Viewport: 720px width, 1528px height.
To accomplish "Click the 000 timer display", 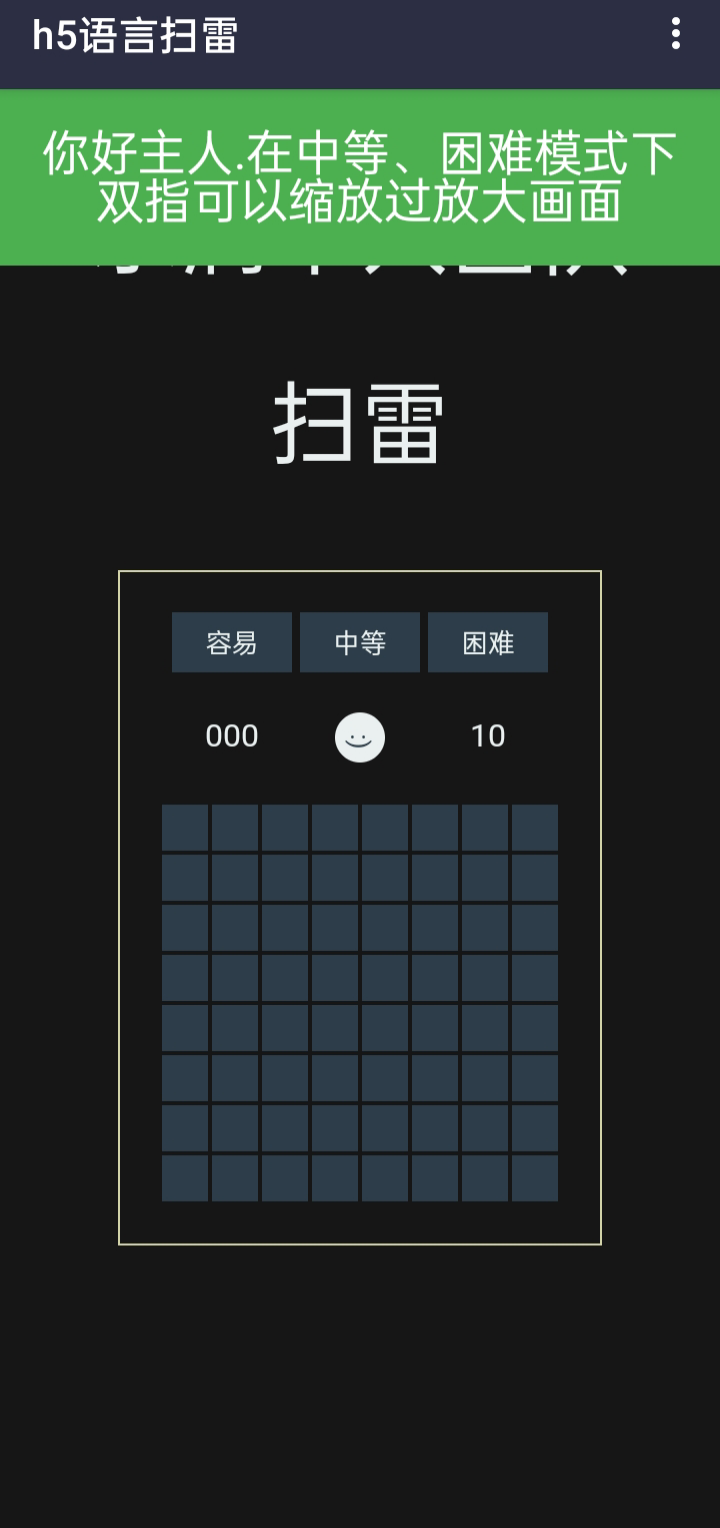I will [230, 735].
